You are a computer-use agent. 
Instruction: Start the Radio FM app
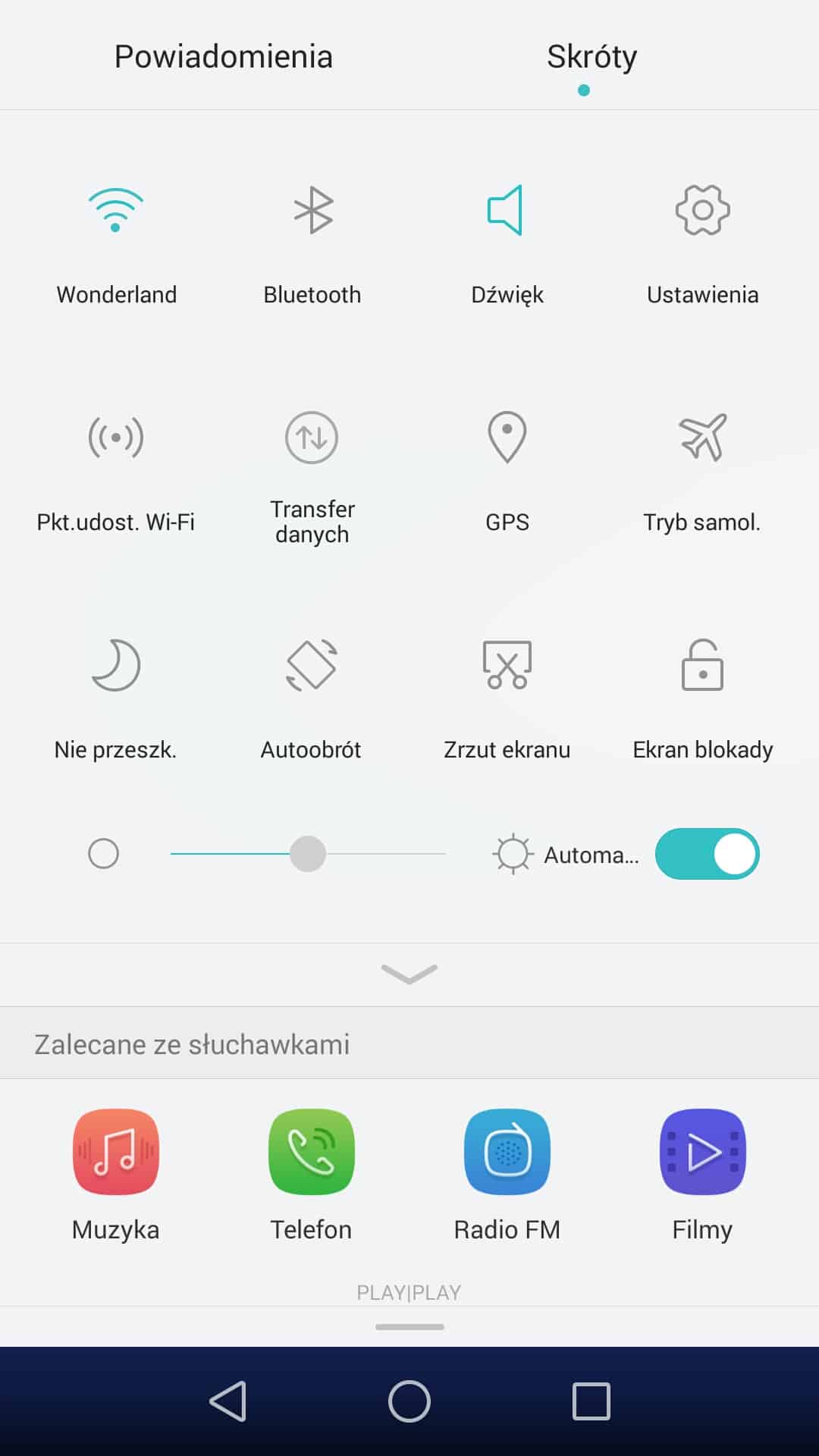click(x=507, y=1152)
